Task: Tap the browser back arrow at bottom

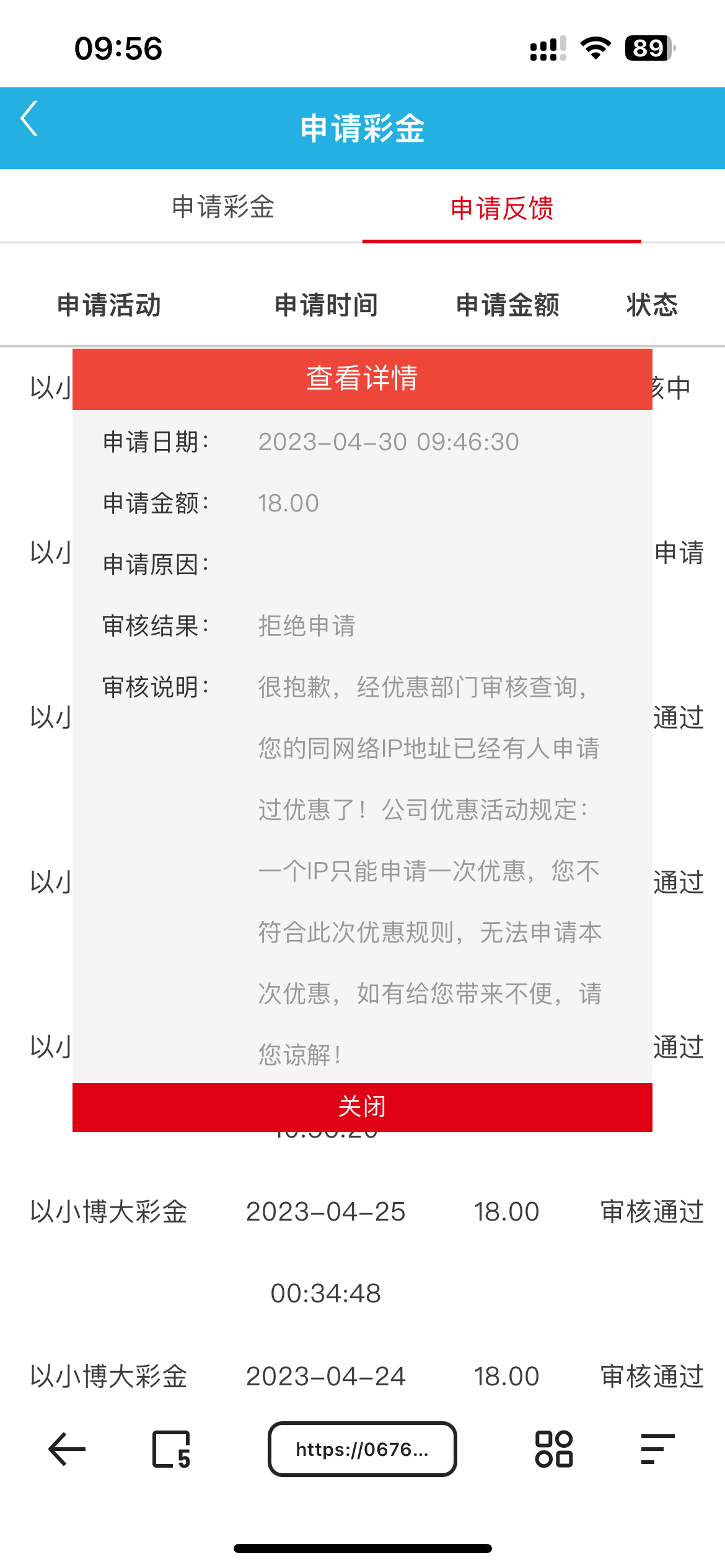Action: pos(66,1450)
